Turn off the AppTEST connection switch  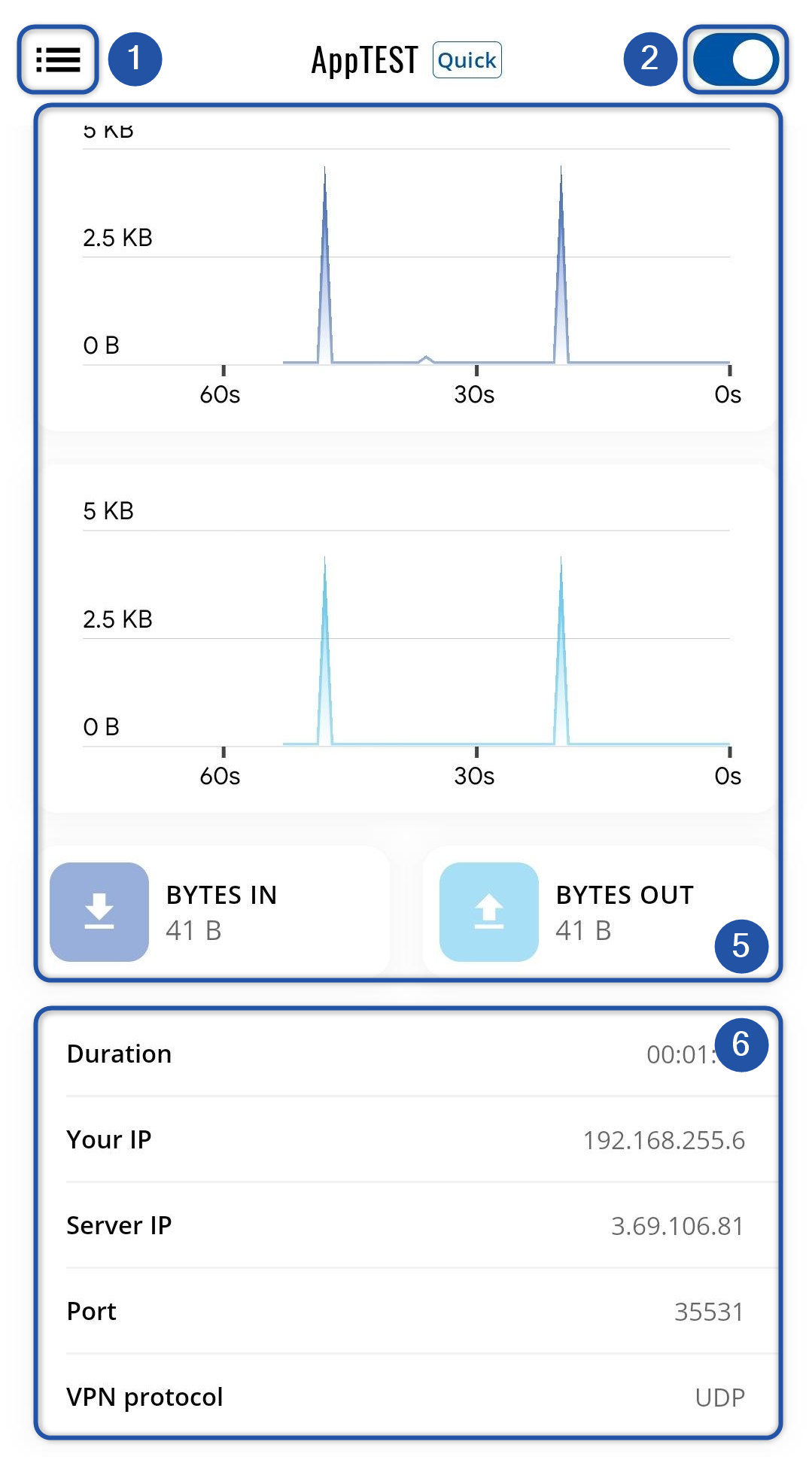click(x=735, y=59)
